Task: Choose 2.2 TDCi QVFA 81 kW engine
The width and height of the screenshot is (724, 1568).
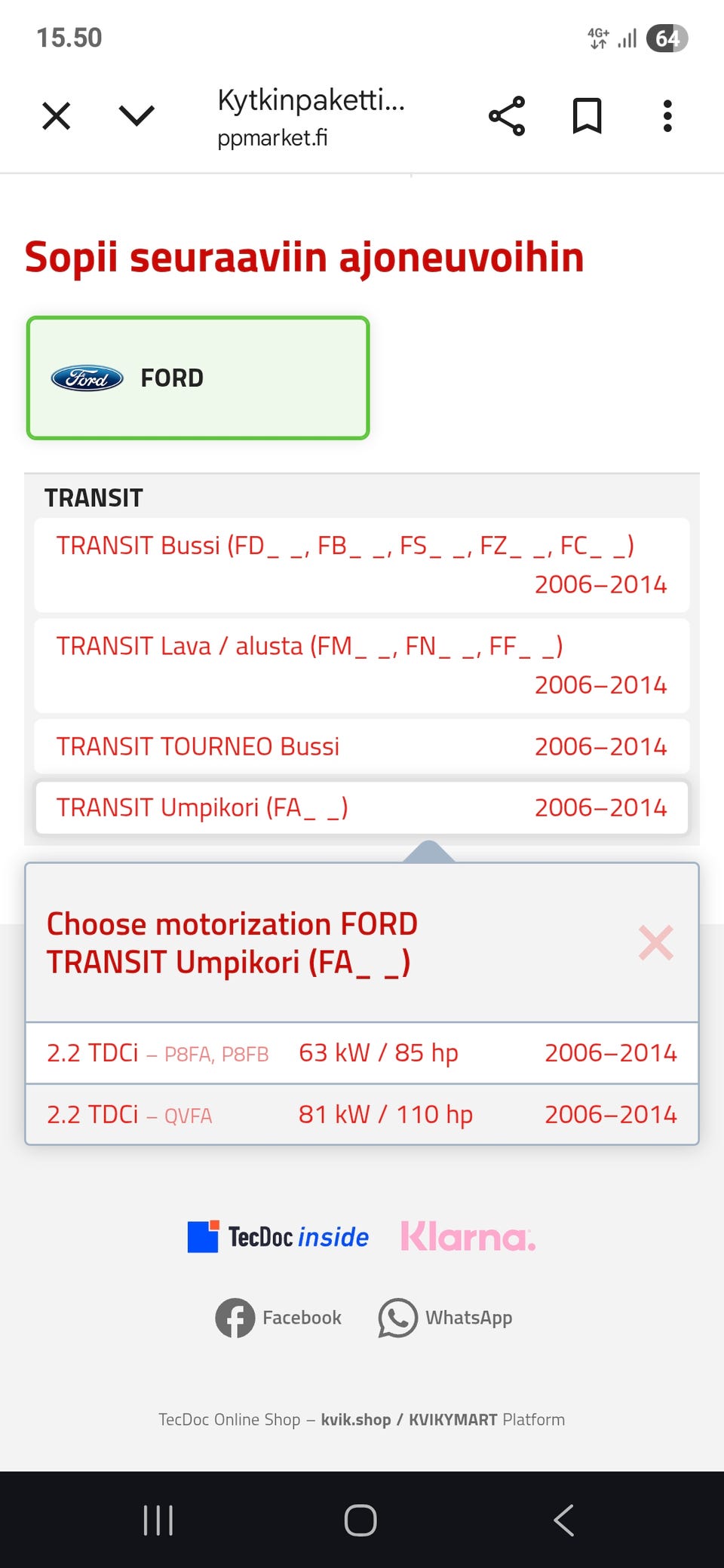Action: [362, 1114]
